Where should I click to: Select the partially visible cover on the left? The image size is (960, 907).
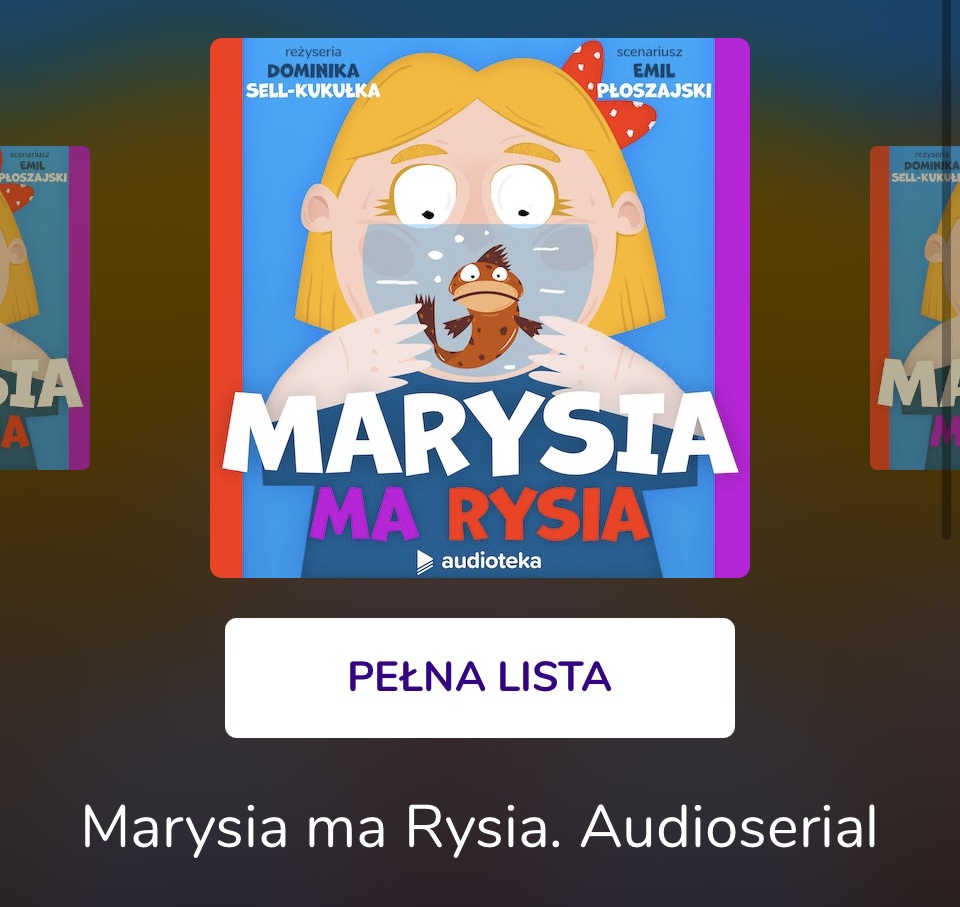coord(44,308)
